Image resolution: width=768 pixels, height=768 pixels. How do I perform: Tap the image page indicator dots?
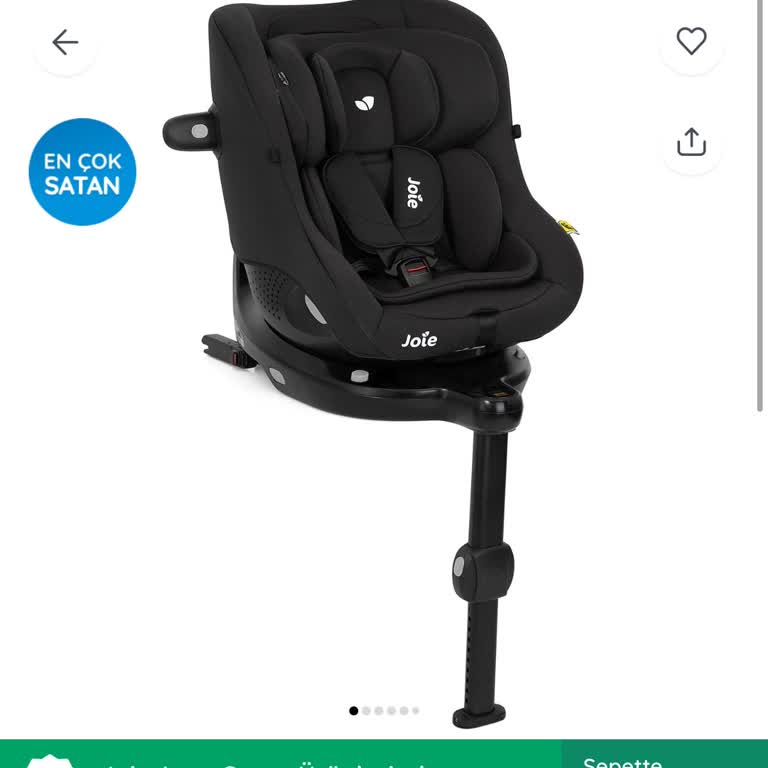(x=384, y=711)
